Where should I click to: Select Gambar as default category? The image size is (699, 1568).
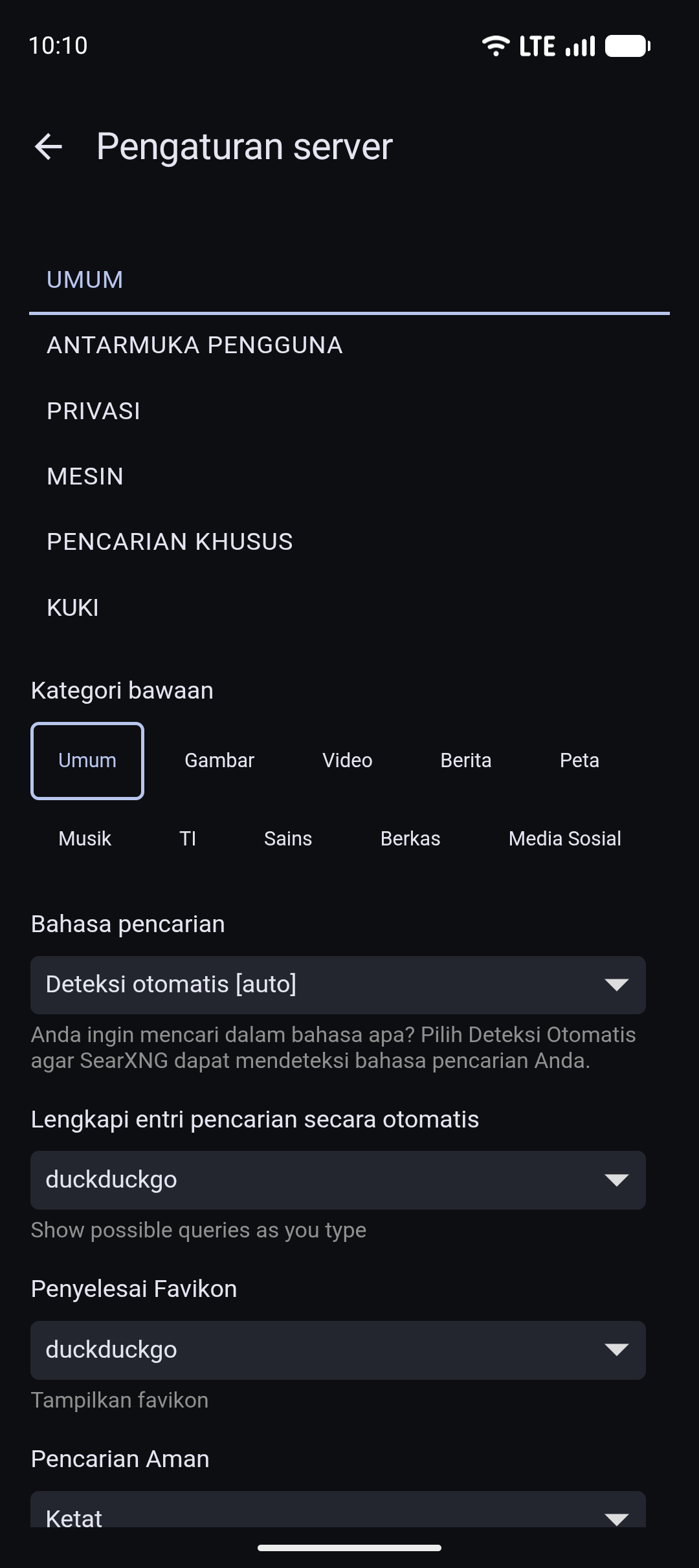point(219,761)
